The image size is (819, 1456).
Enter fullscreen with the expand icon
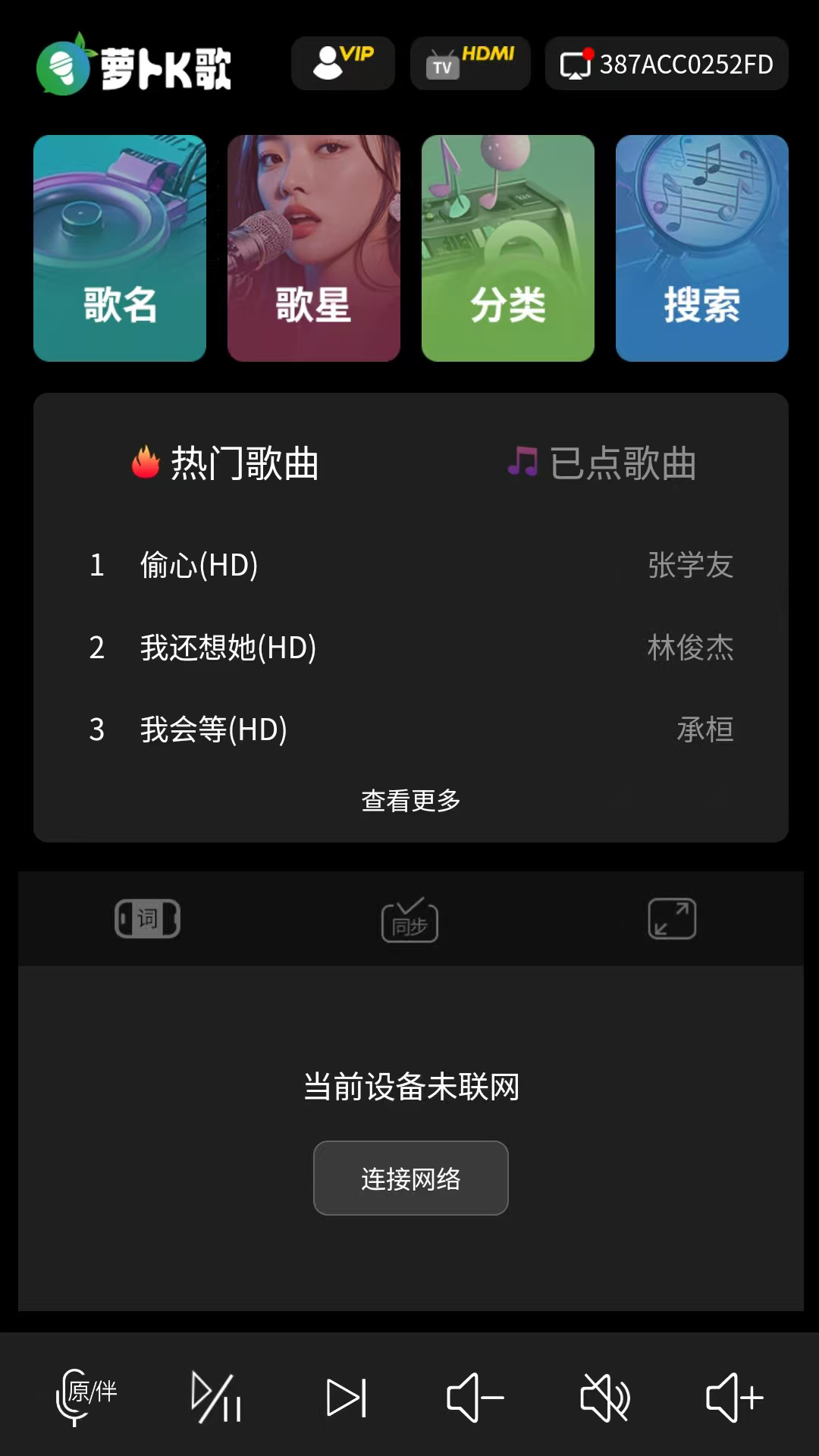[673, 918]
